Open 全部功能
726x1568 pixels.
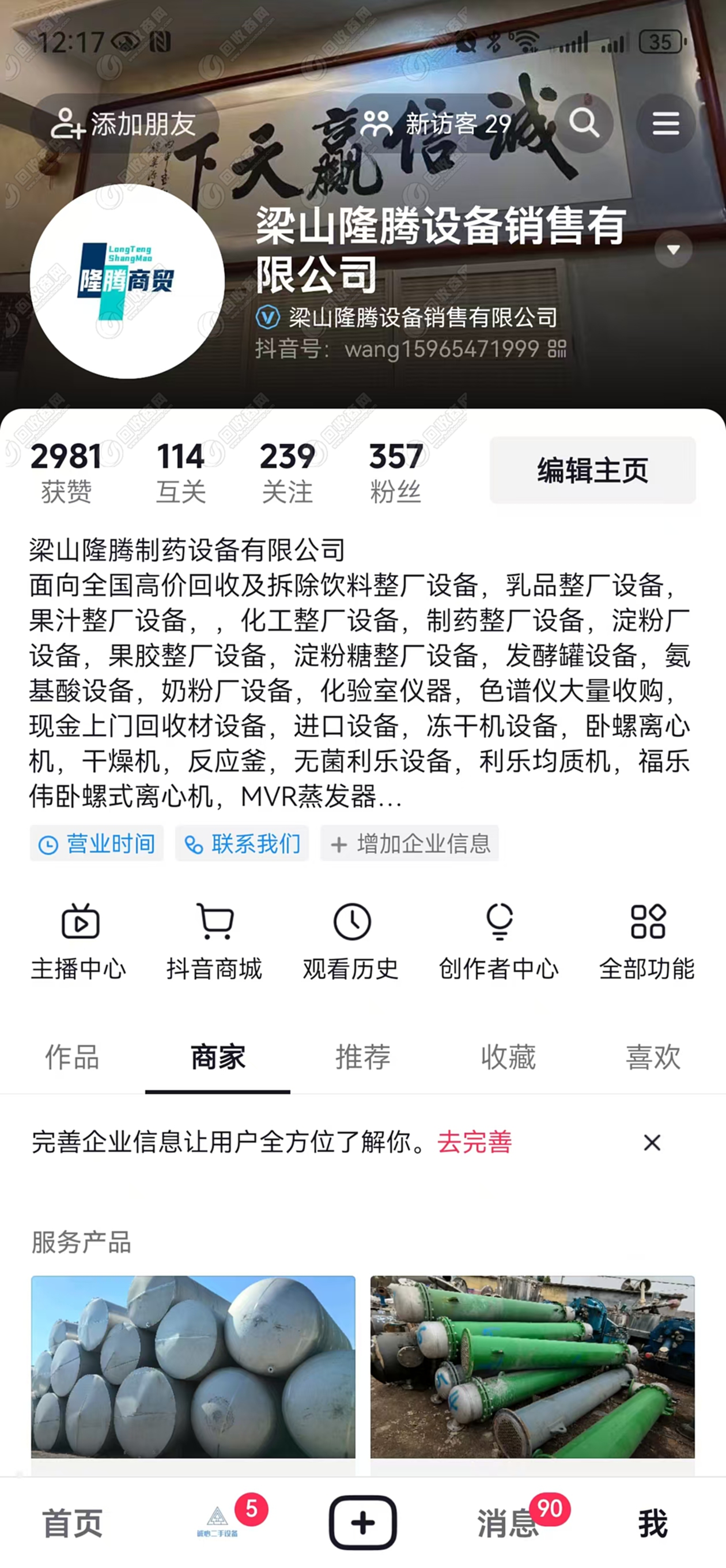[647, 941]
